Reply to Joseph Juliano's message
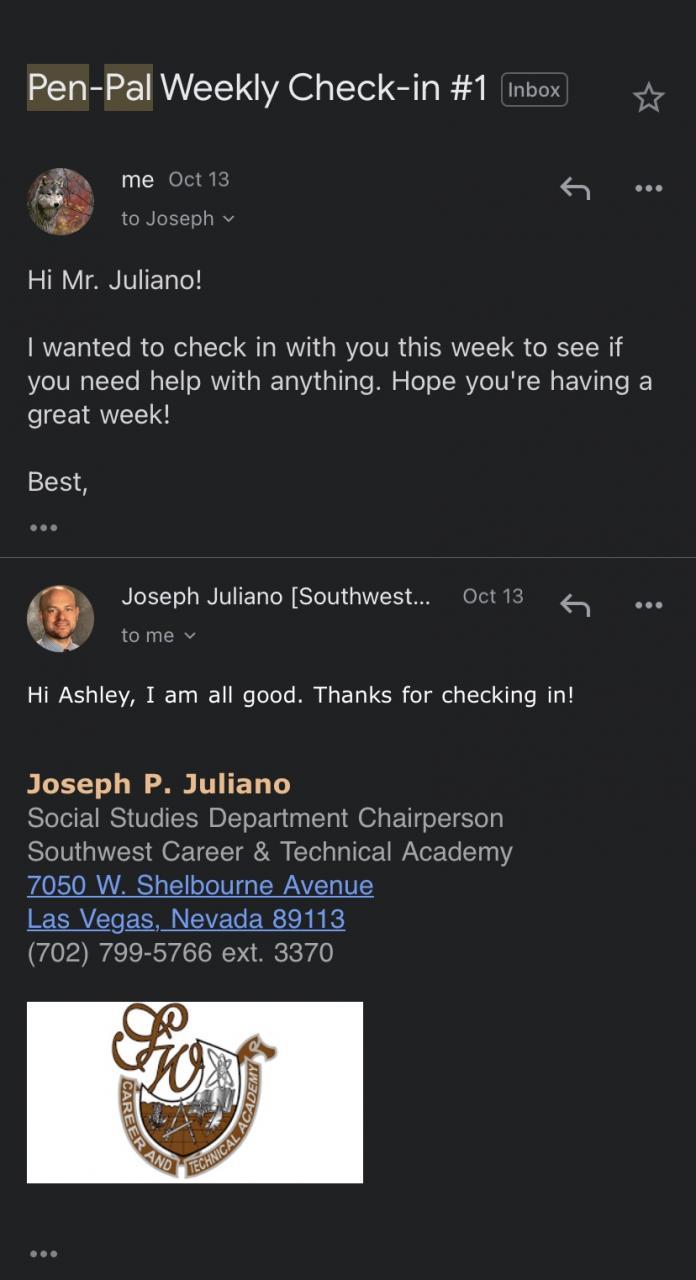The image size is (696, 1280). tap(574, 604)
